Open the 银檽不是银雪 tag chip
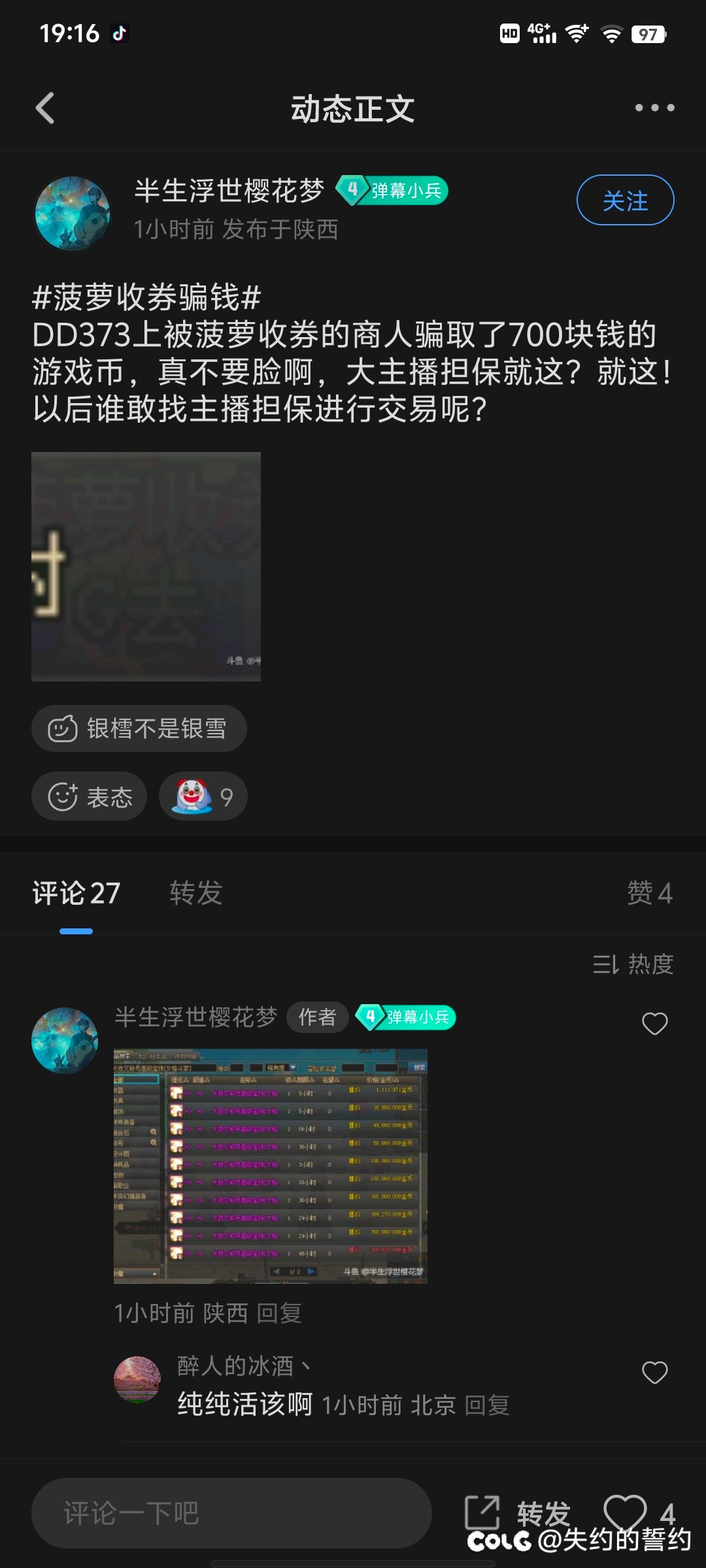 pos(139,728)
